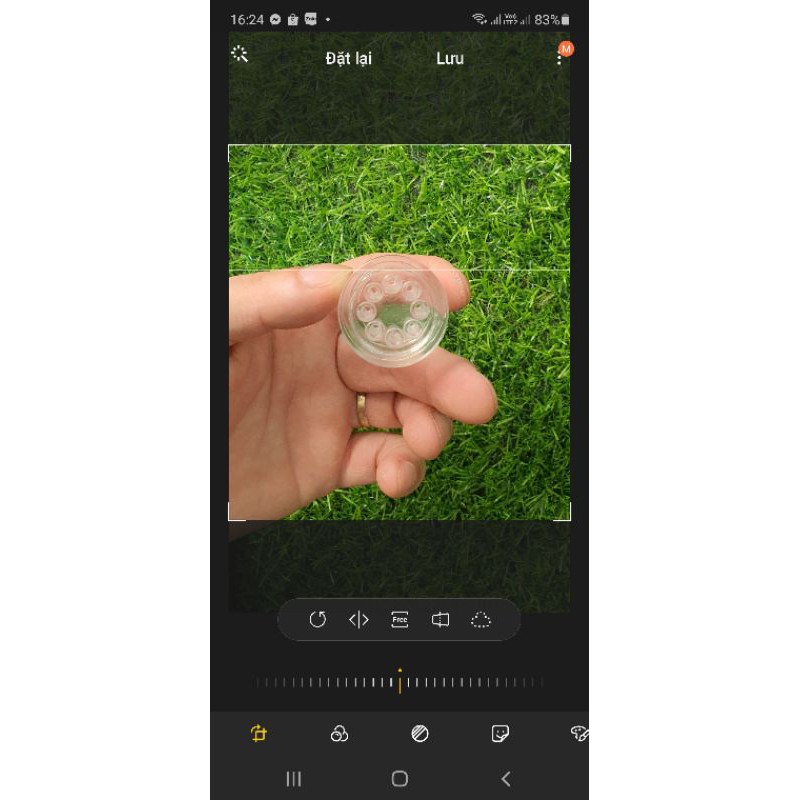Select the lasso free-form crop tool
The height and width of the screenshot is (800, 800).
click(481, 619)
